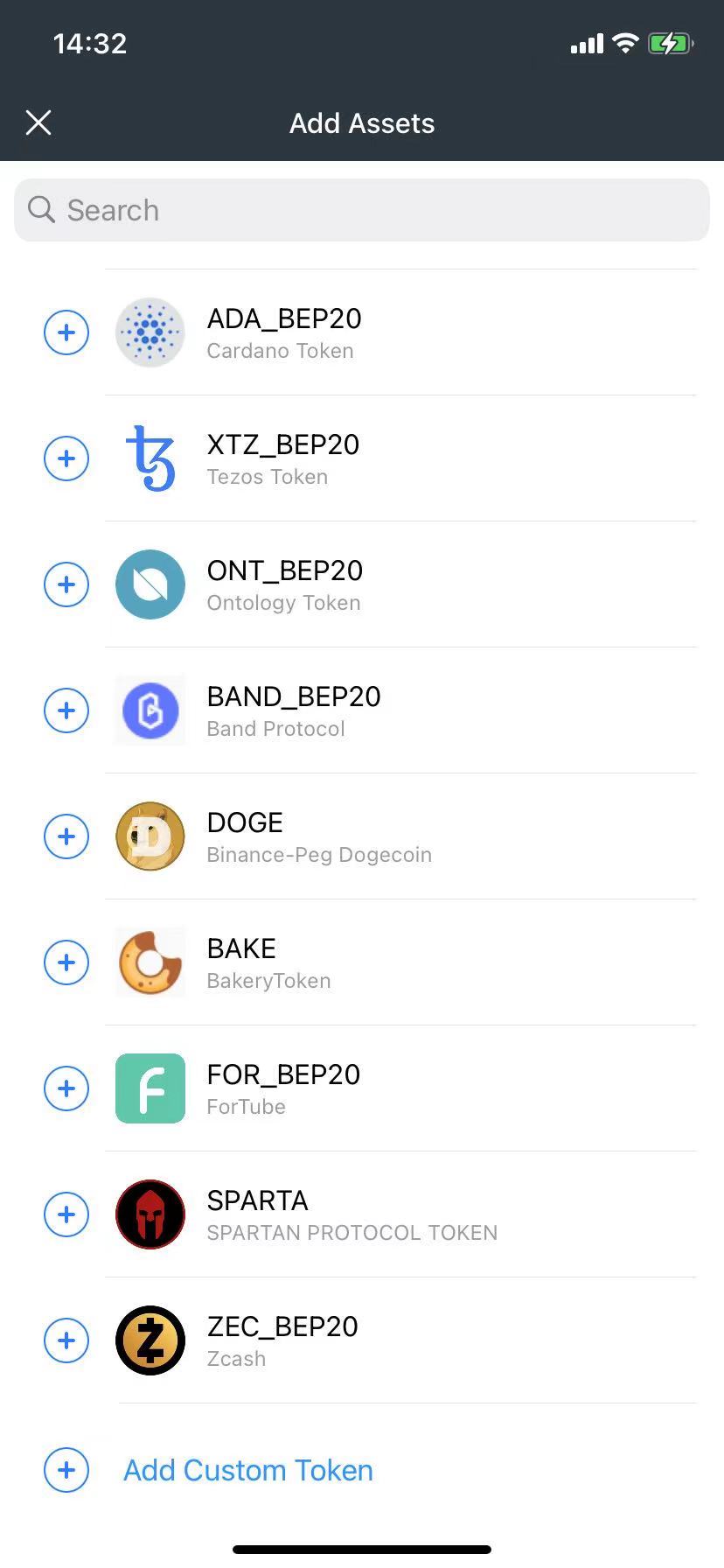Add DOGE Binance-Peg Dogecoin

(x=66, y=836)
